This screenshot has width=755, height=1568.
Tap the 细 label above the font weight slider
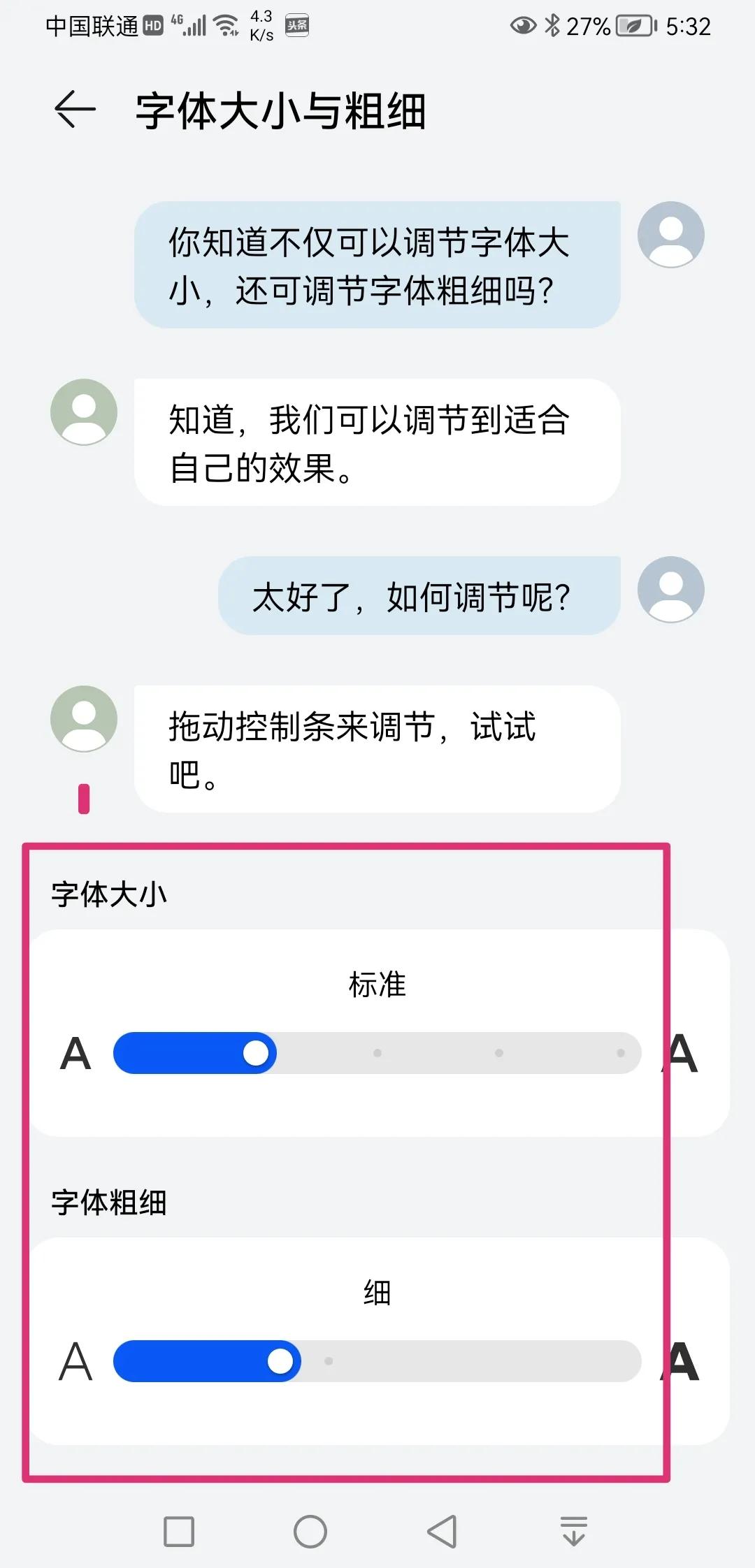377,1293
